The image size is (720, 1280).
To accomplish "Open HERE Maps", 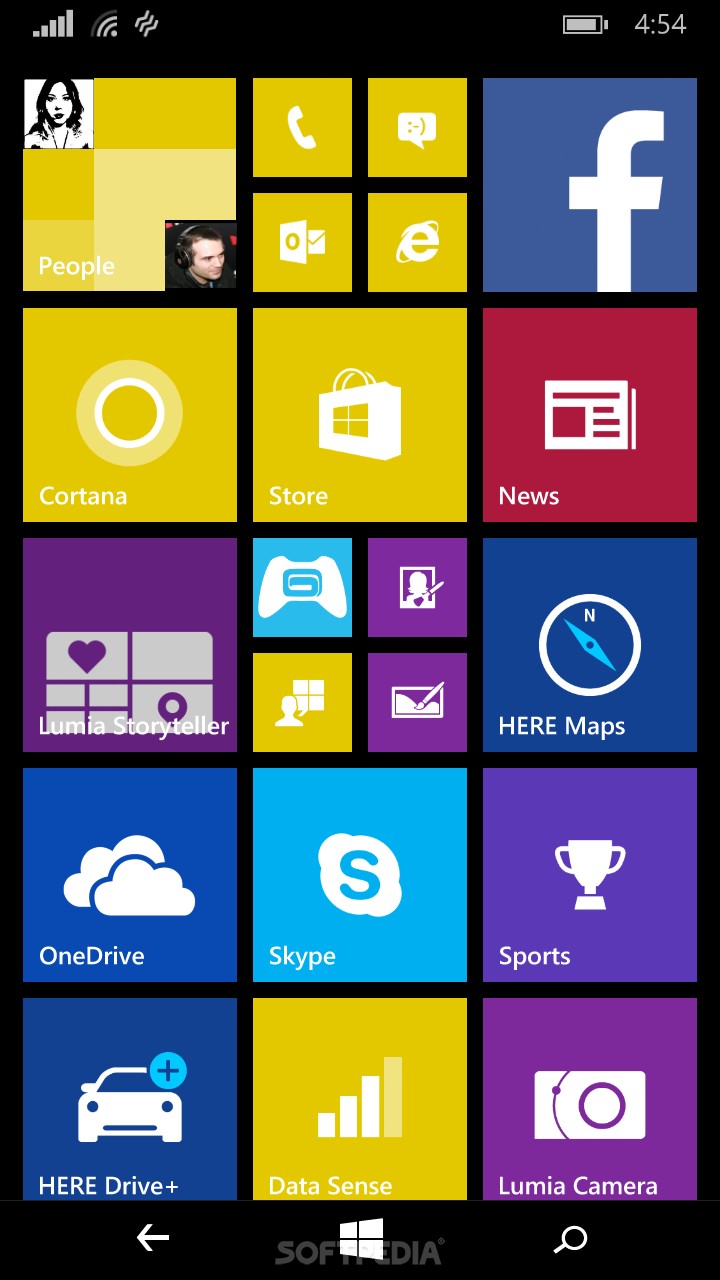I will coord(590,645).
